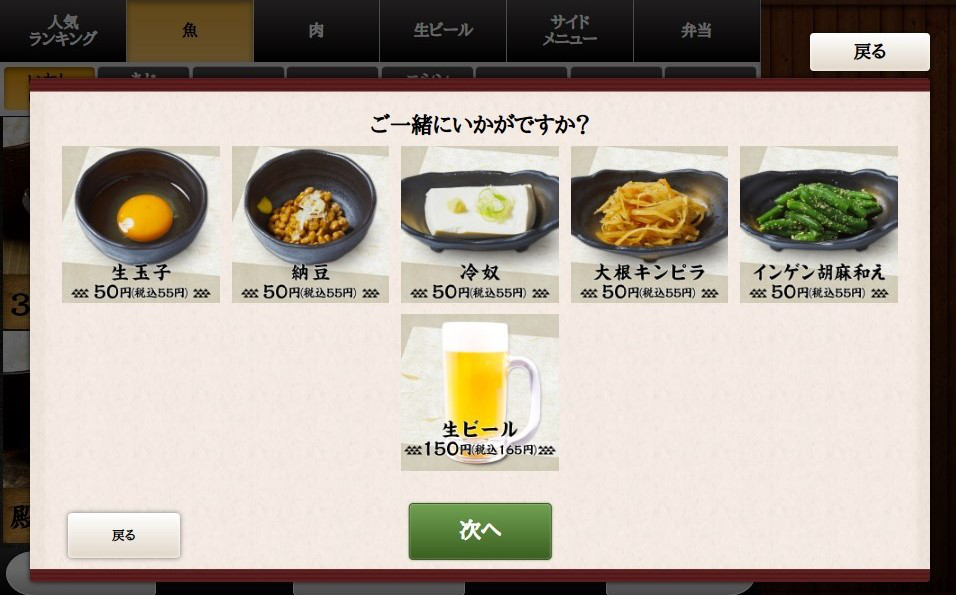Image resolution: width=956 pixels, height=595 pixels.
Task: Continue with the green 次へ button
Action: point(479,531)
